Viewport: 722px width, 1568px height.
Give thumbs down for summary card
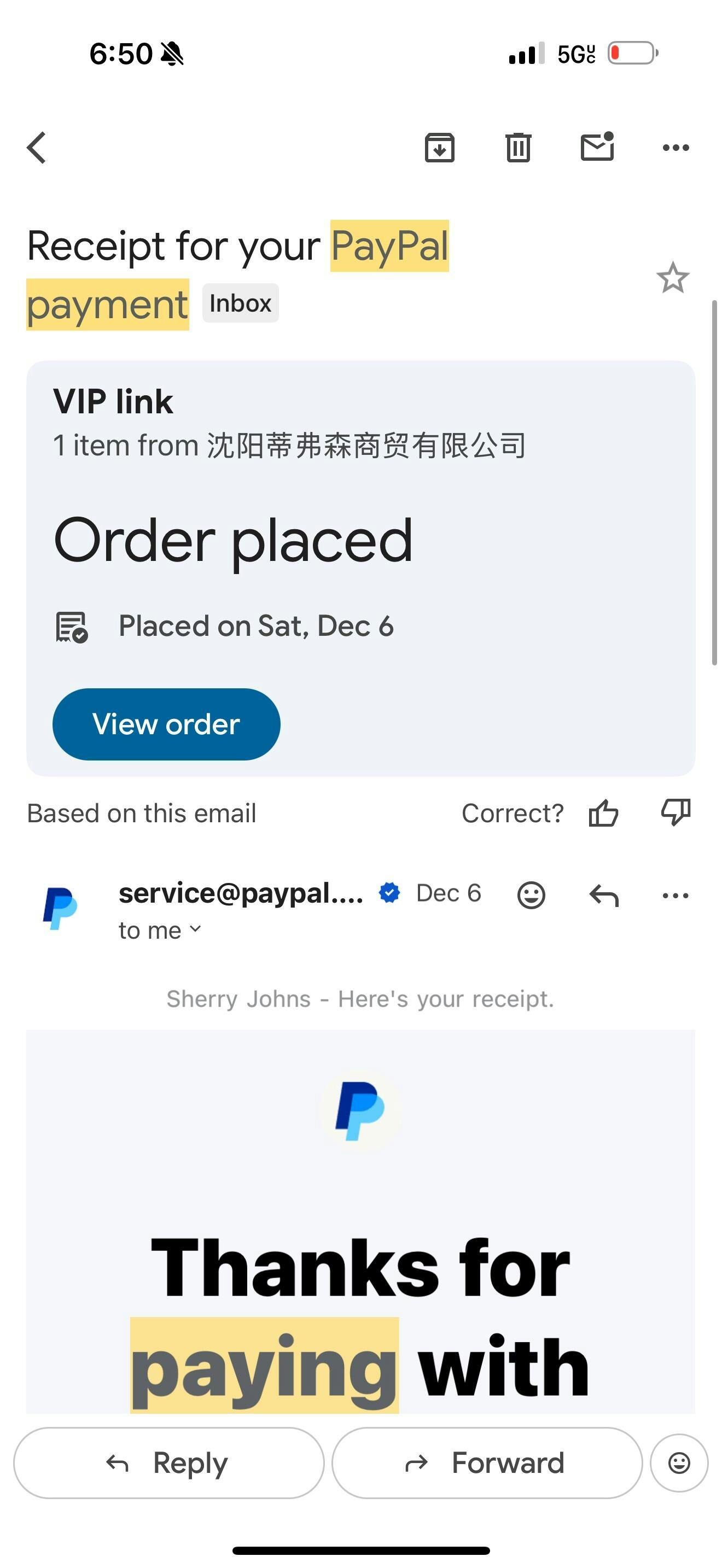click(676, 813)
